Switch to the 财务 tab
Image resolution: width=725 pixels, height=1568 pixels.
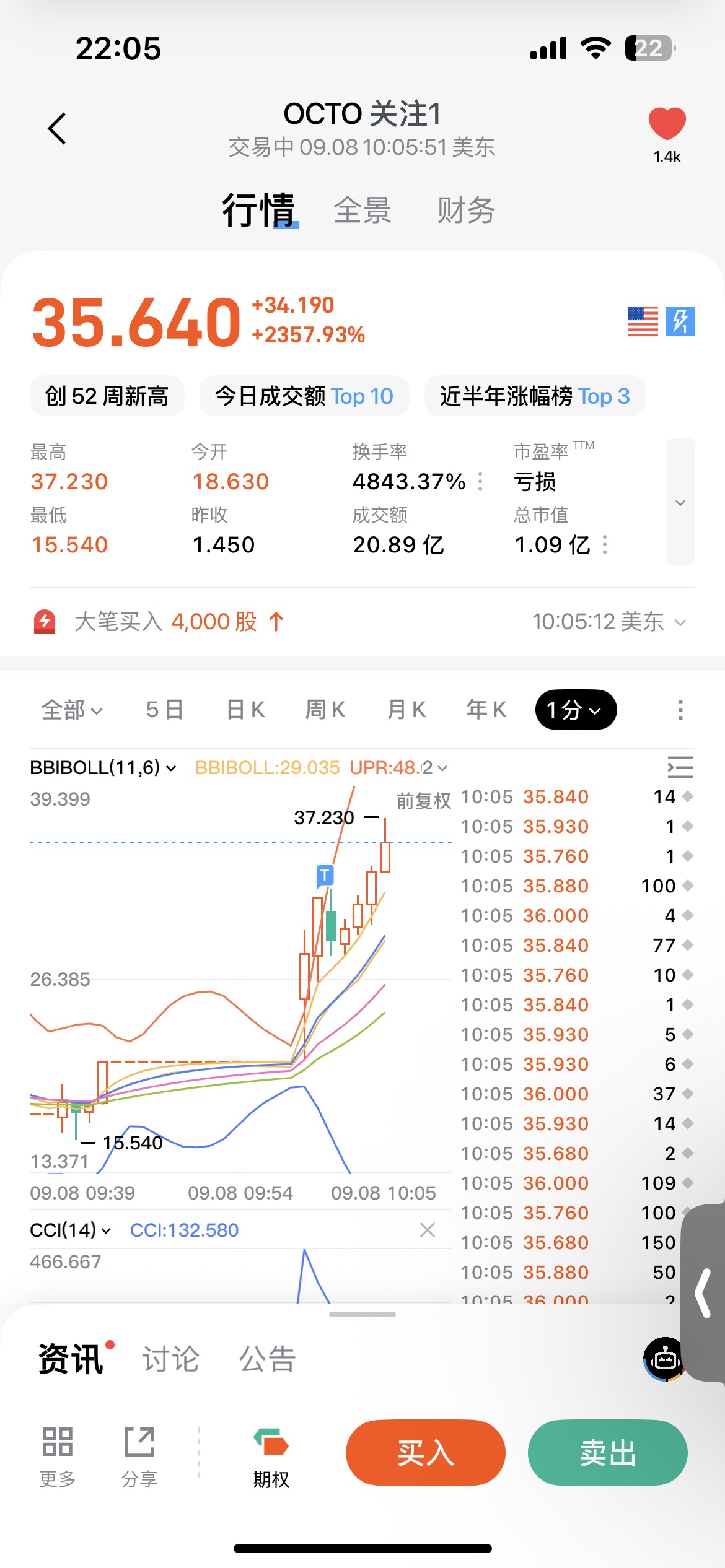466,210
